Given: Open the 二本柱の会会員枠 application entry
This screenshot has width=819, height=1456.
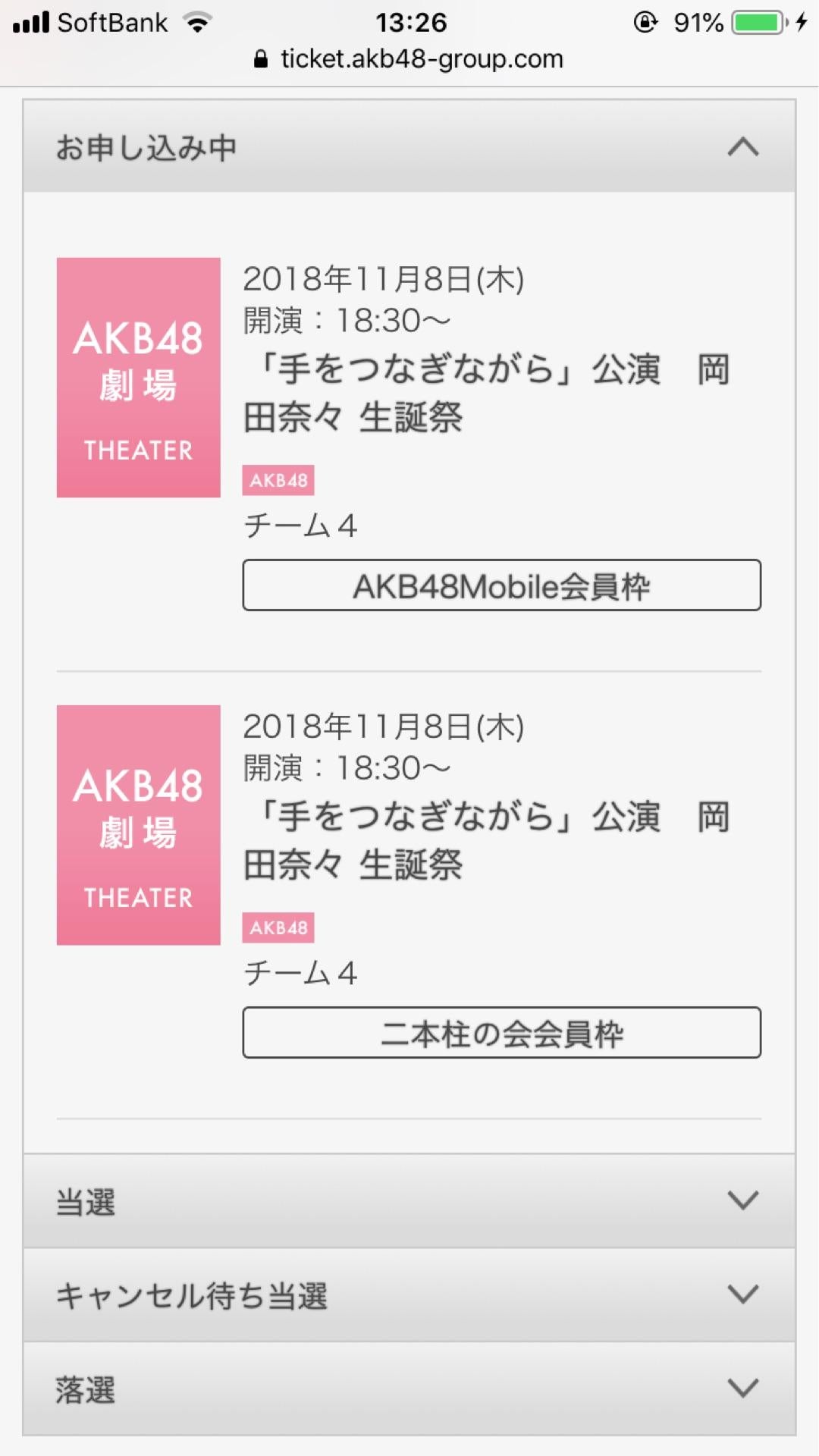Looking at the screenshot, I should click(501, 1032).
